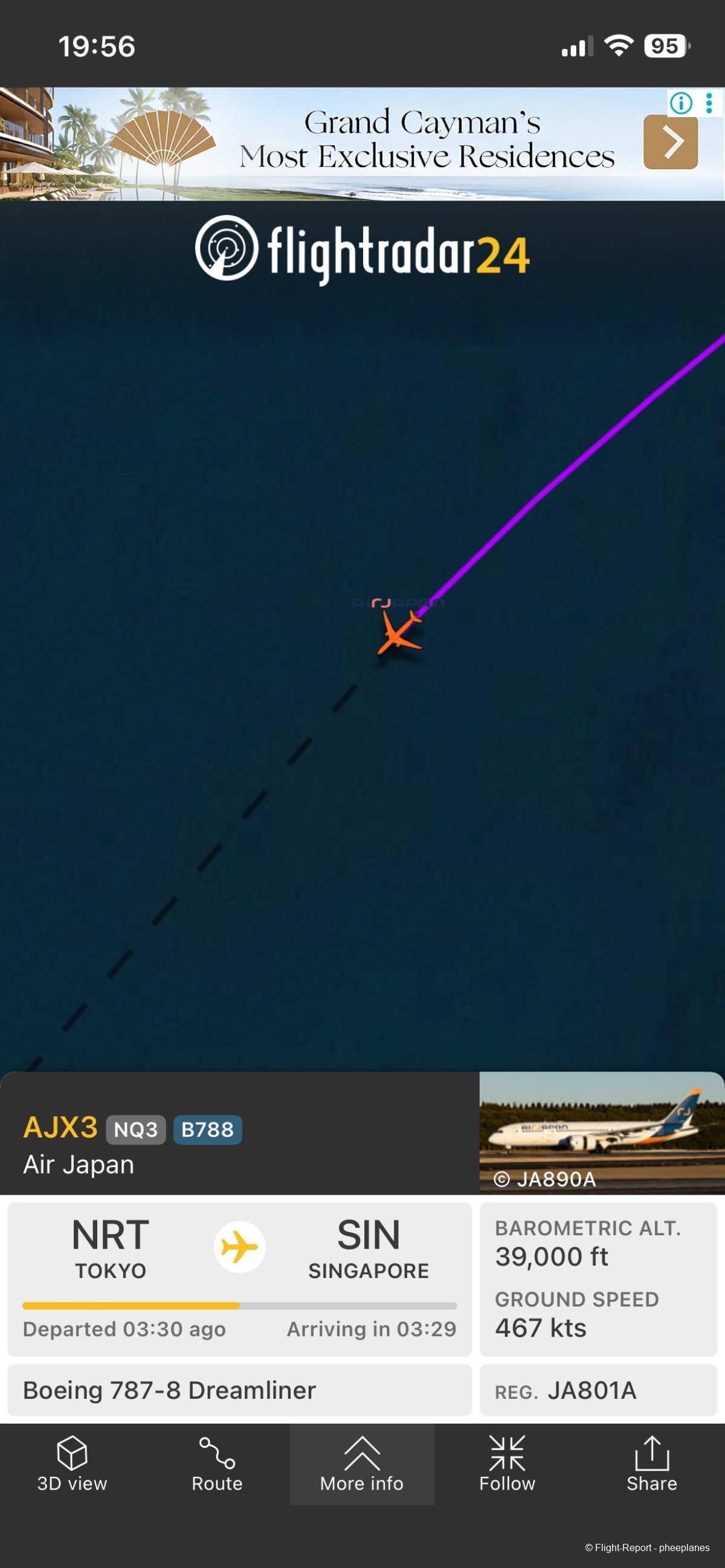725x1568 pixels.
Task: Follow this aircraft on the map
Action: point(507,1465)
